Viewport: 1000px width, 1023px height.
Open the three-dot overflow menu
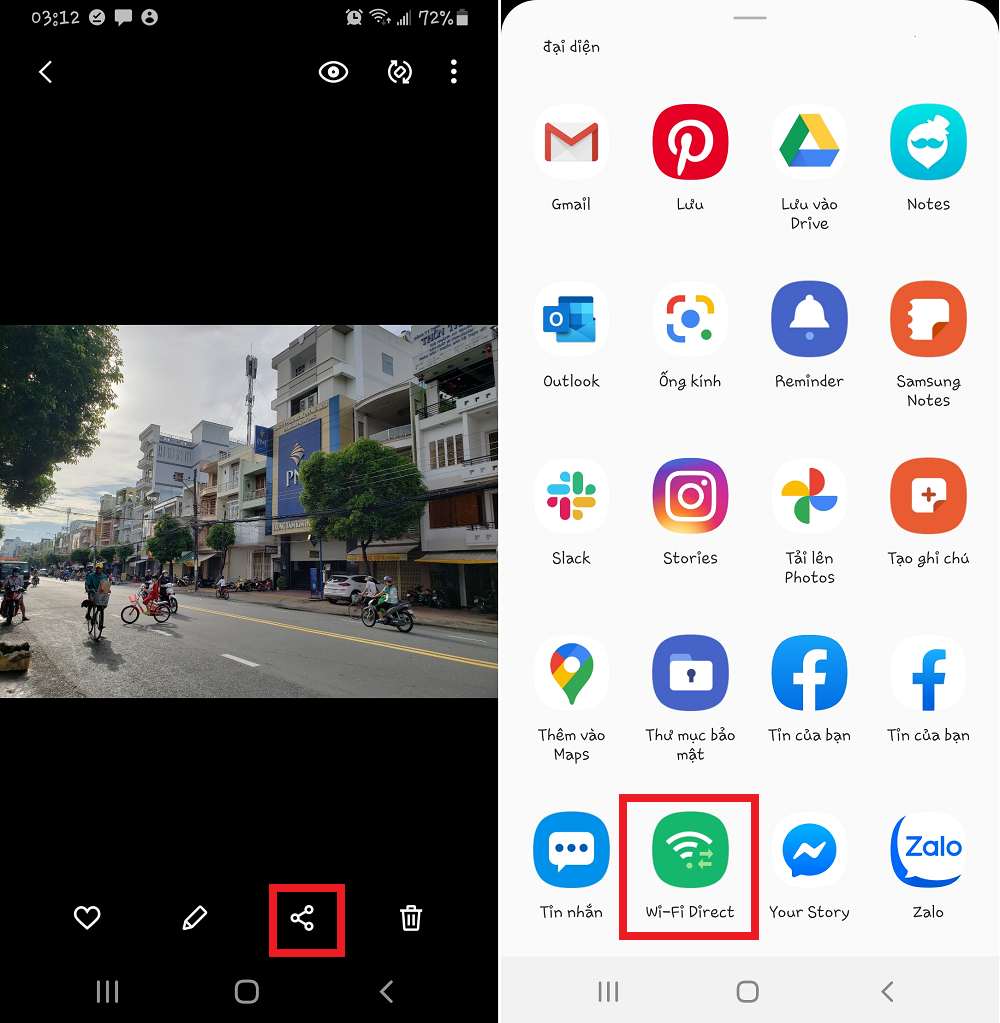click(x=453, y=71)
